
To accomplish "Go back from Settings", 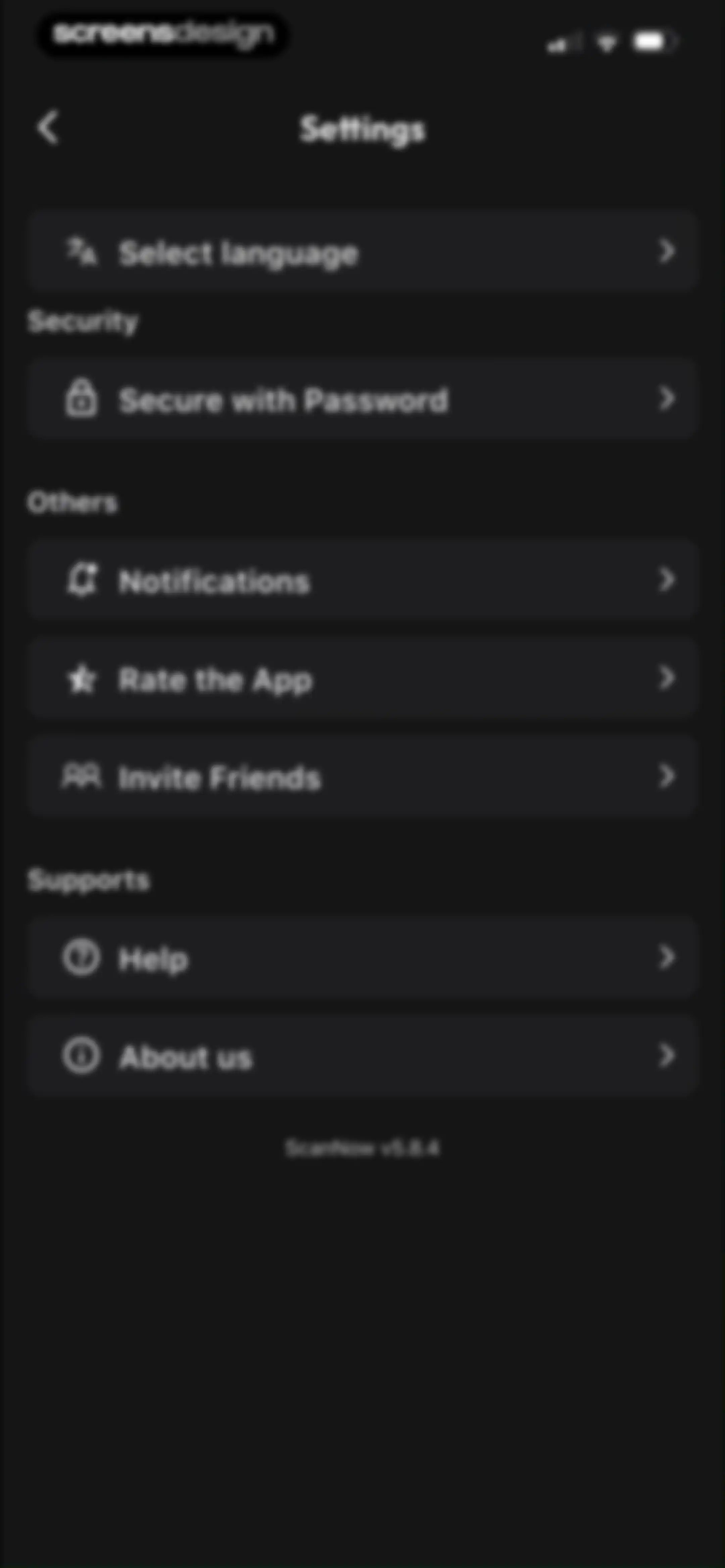I will pos(47,128).
